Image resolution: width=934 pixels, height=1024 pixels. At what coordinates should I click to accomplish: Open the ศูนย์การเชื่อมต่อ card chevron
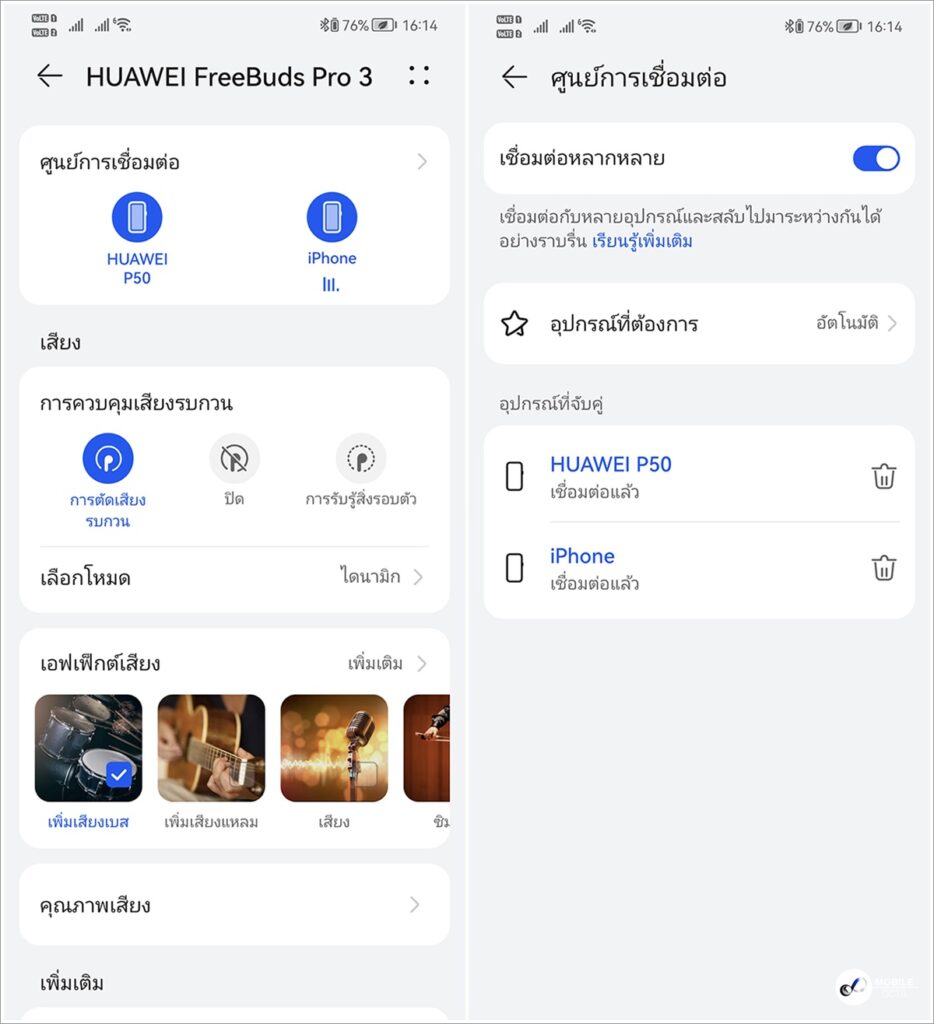[421, 162]
